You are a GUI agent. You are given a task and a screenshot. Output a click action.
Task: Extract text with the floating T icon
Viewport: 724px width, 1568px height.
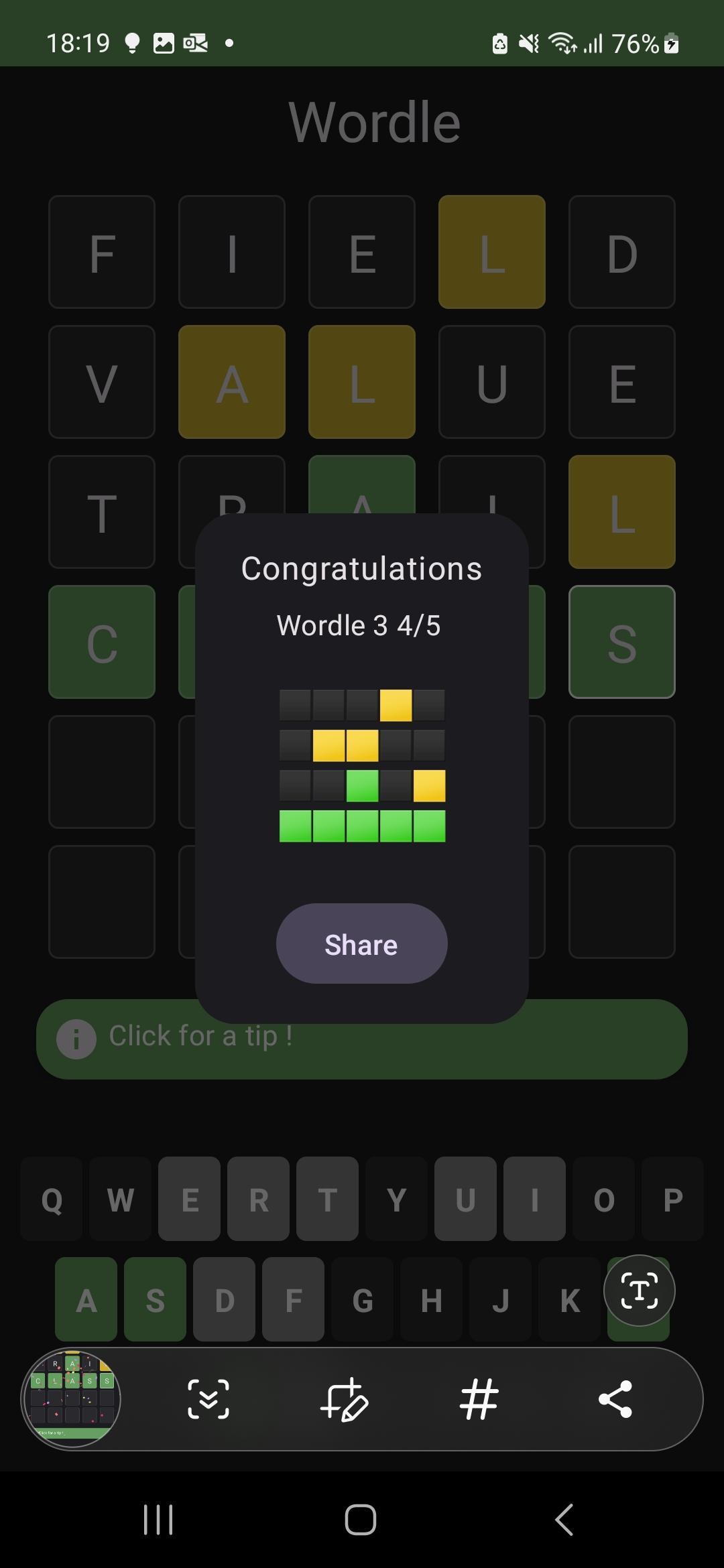pos(639,1291)
